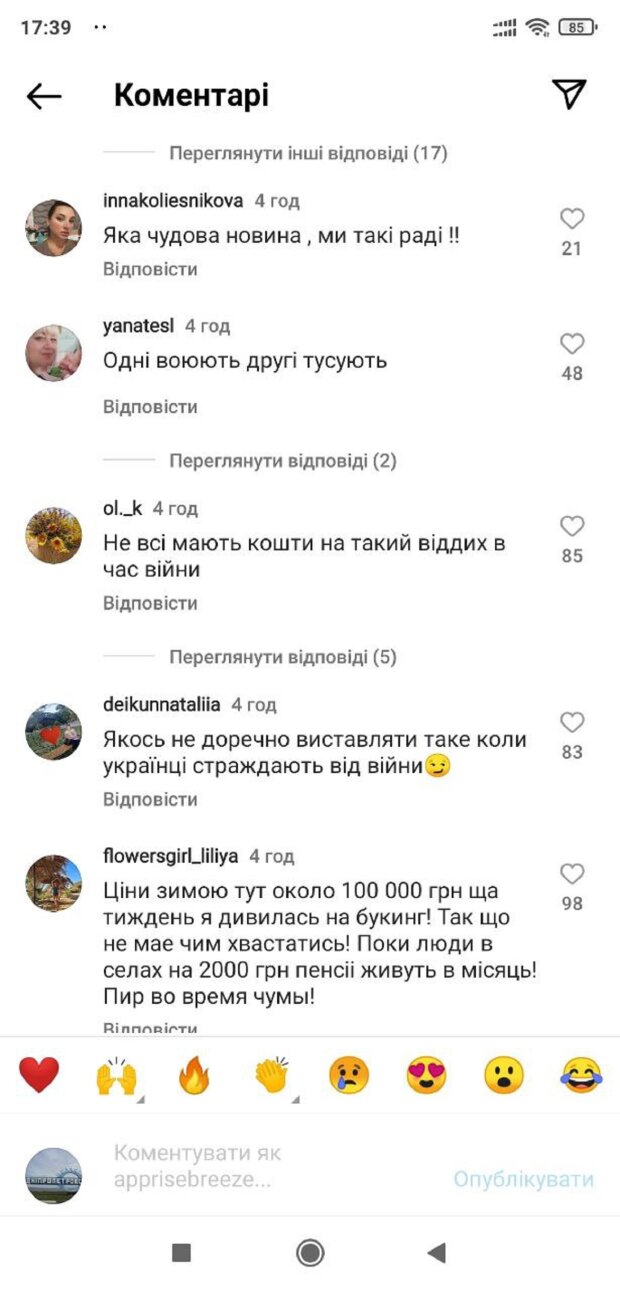620x1290 pixels.
Task: View the 2 replies under yanatesl's comment
Action: pyautogui.click(x=282, y=461)
